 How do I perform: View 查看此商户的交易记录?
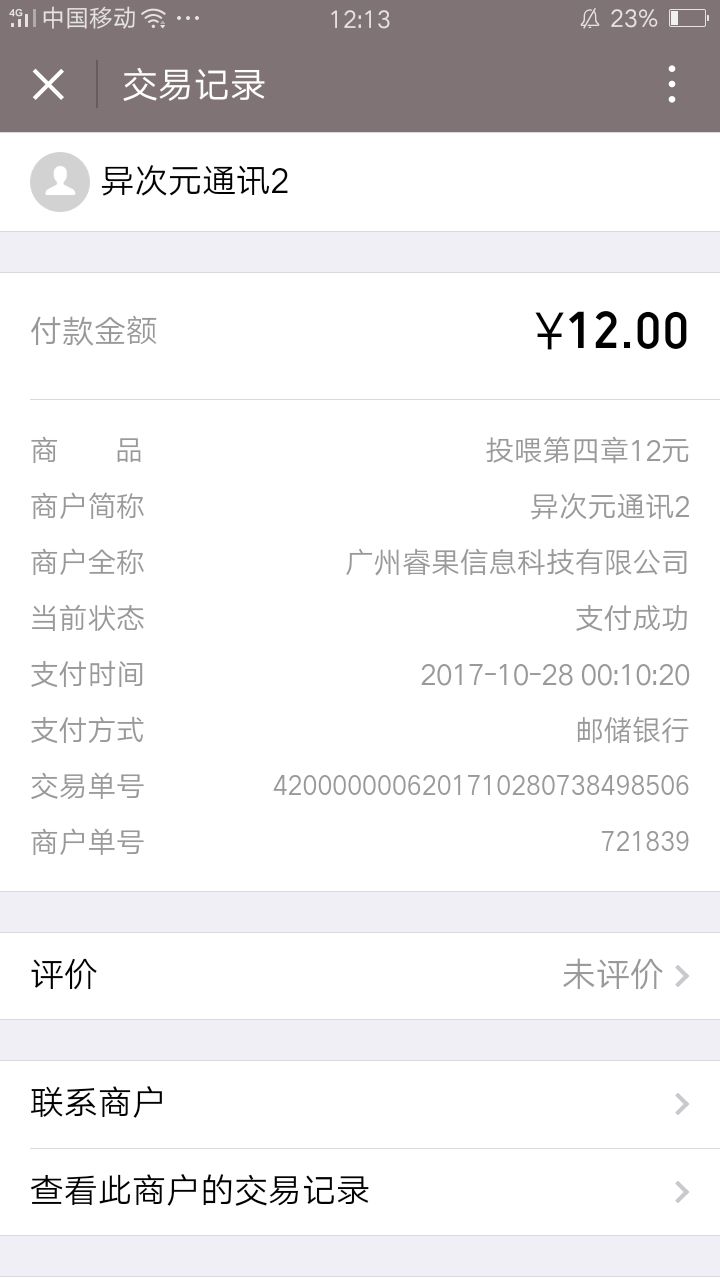pyautogui.click(x=360, y=1192)
